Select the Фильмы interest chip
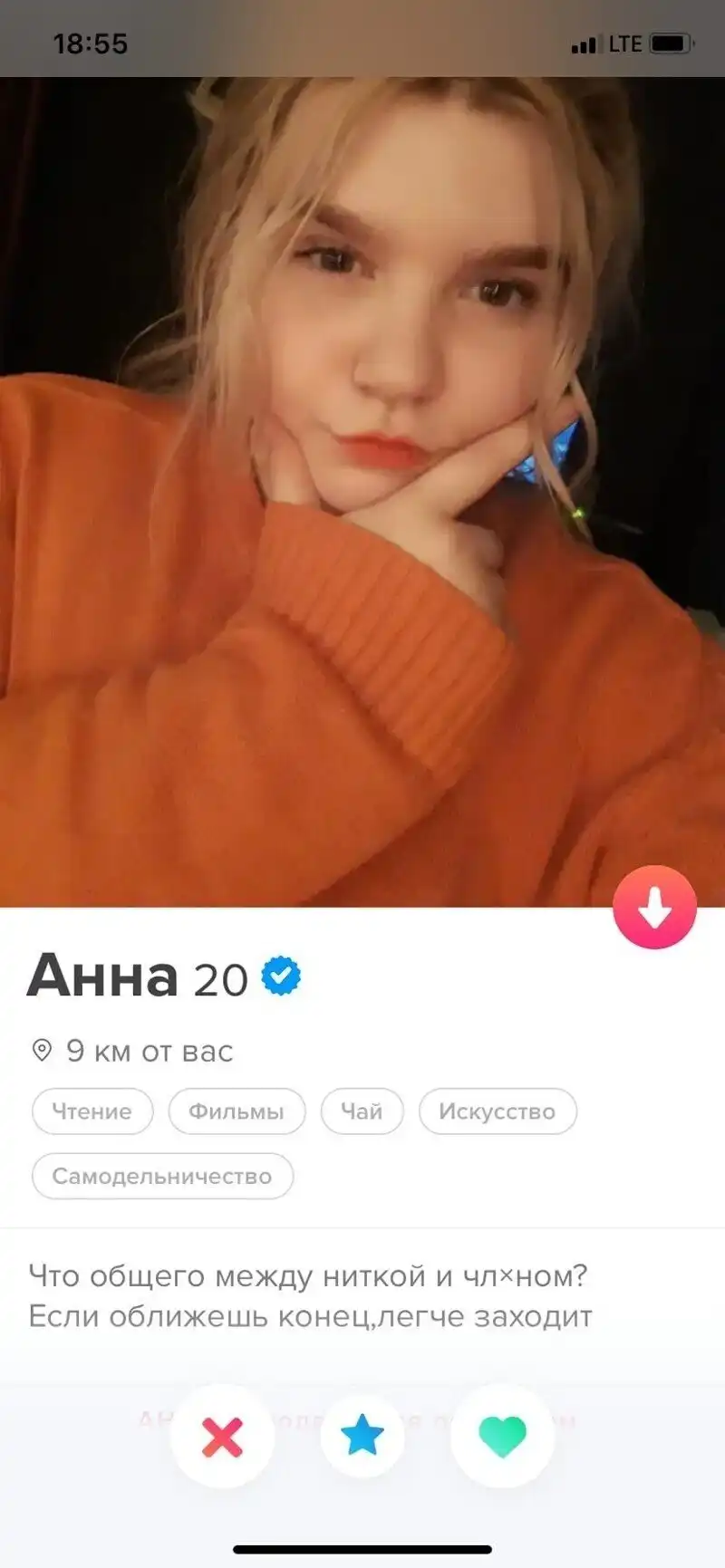Image resolution: width=725 pixels, height=1568 pixels. [237, 1111]
